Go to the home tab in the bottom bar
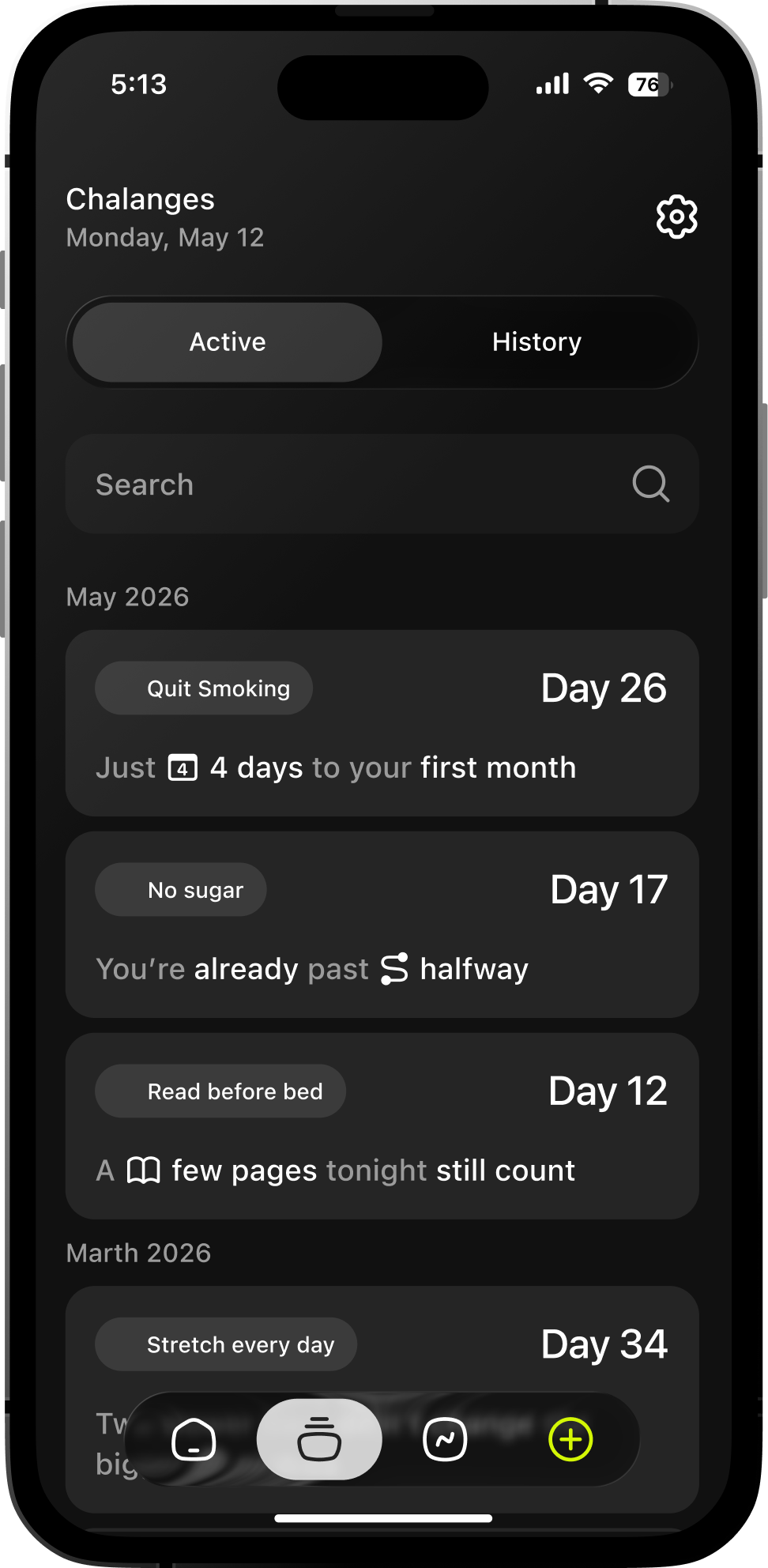768x1568 pixels. (194, 1440)
